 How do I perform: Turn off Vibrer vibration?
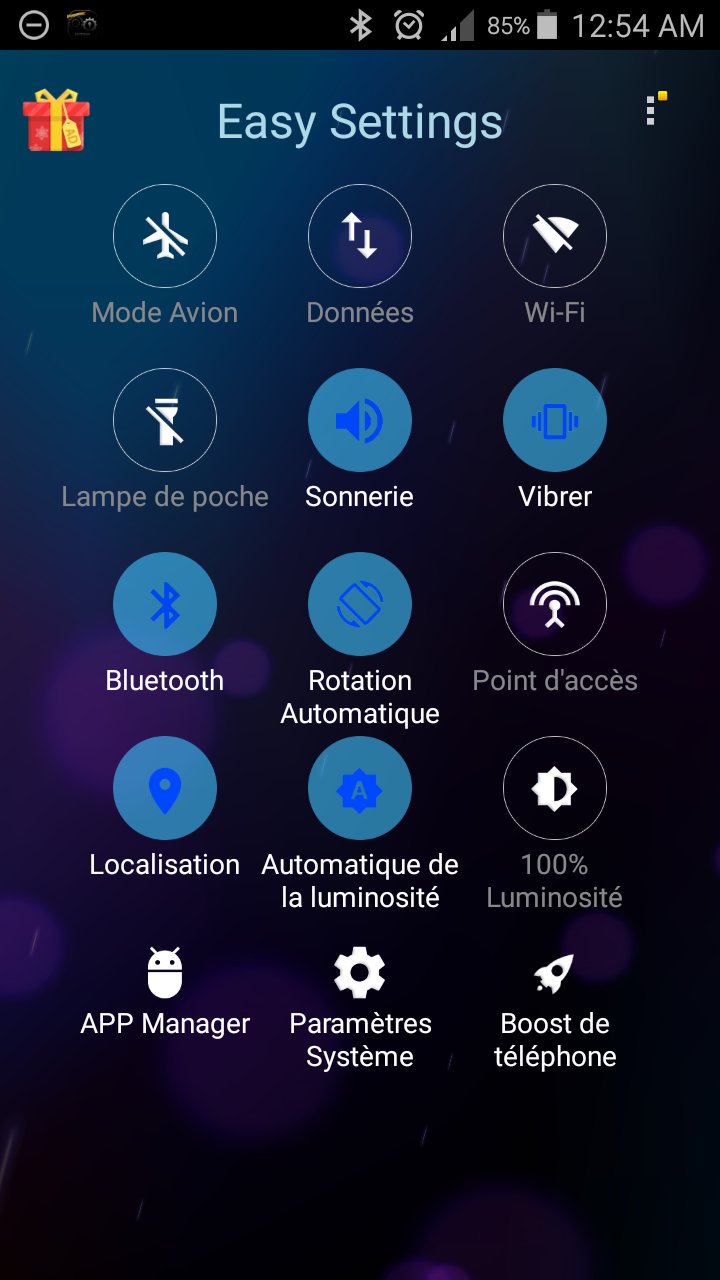point(555,420)
